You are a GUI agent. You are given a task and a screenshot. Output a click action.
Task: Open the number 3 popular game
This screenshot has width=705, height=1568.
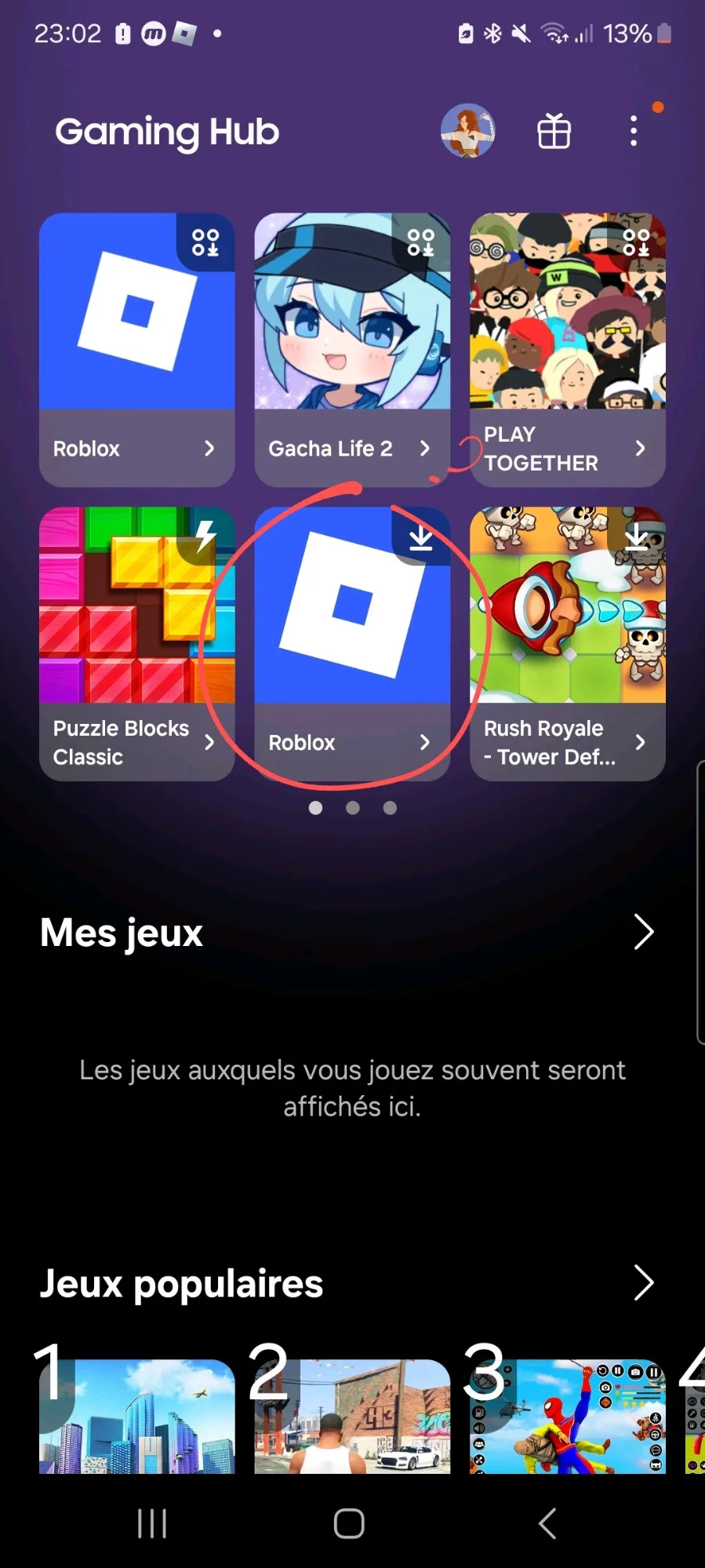[x=567, y=1416]
